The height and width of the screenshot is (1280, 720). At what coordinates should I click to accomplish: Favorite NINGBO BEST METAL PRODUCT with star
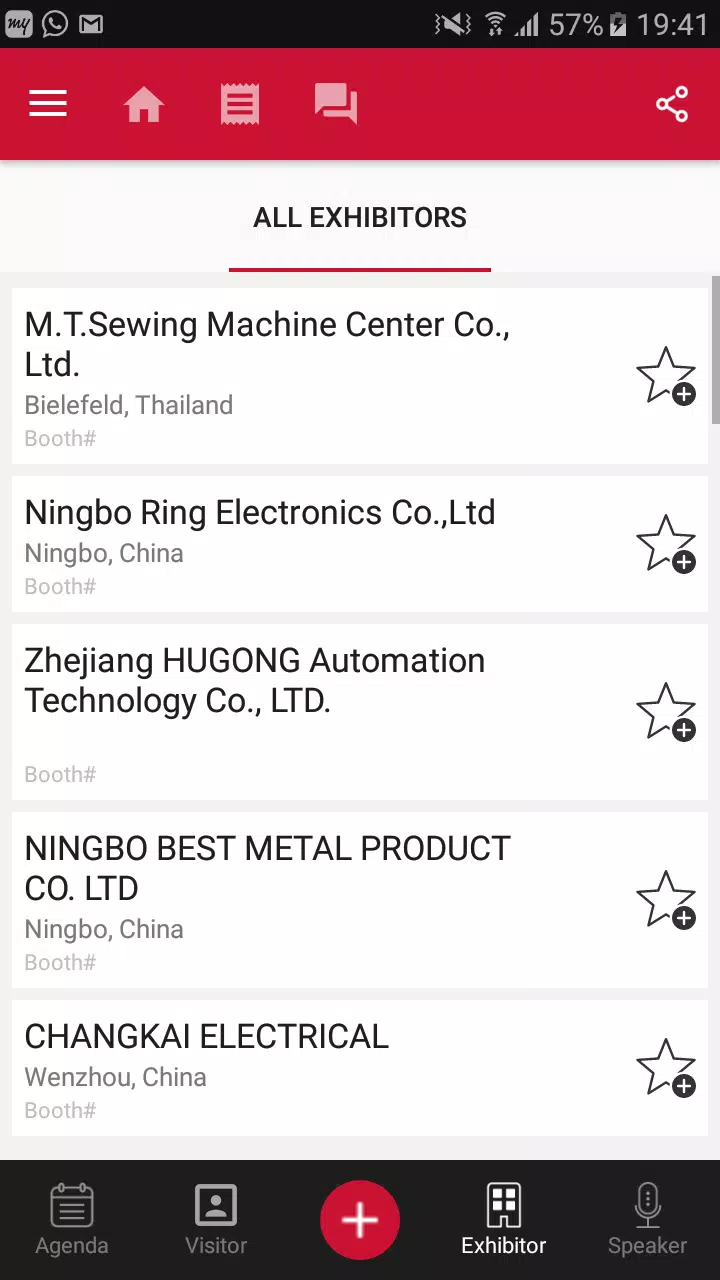666,900
